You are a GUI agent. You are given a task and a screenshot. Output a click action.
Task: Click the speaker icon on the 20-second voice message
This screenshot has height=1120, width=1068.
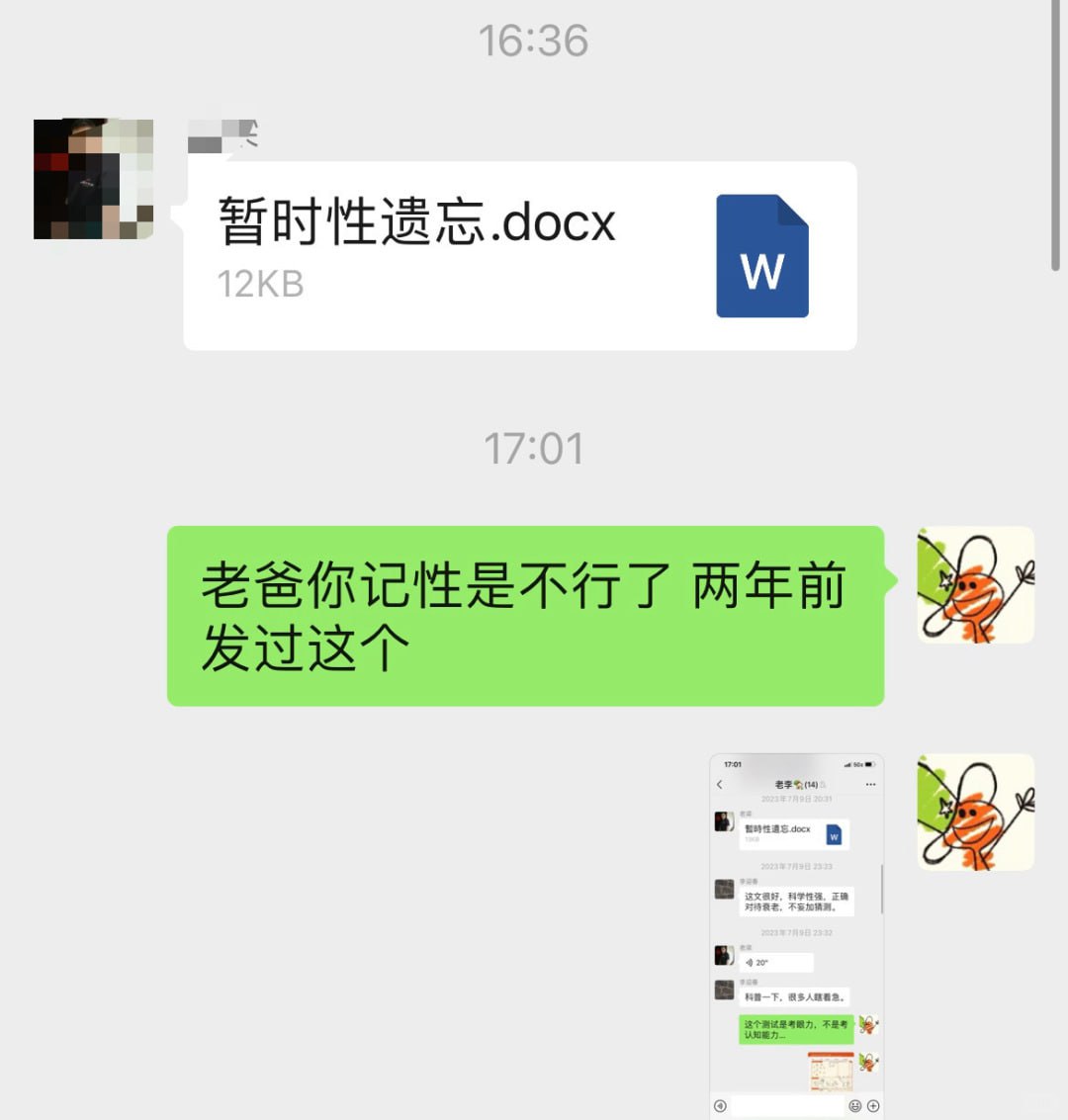(x=751, y=961)
